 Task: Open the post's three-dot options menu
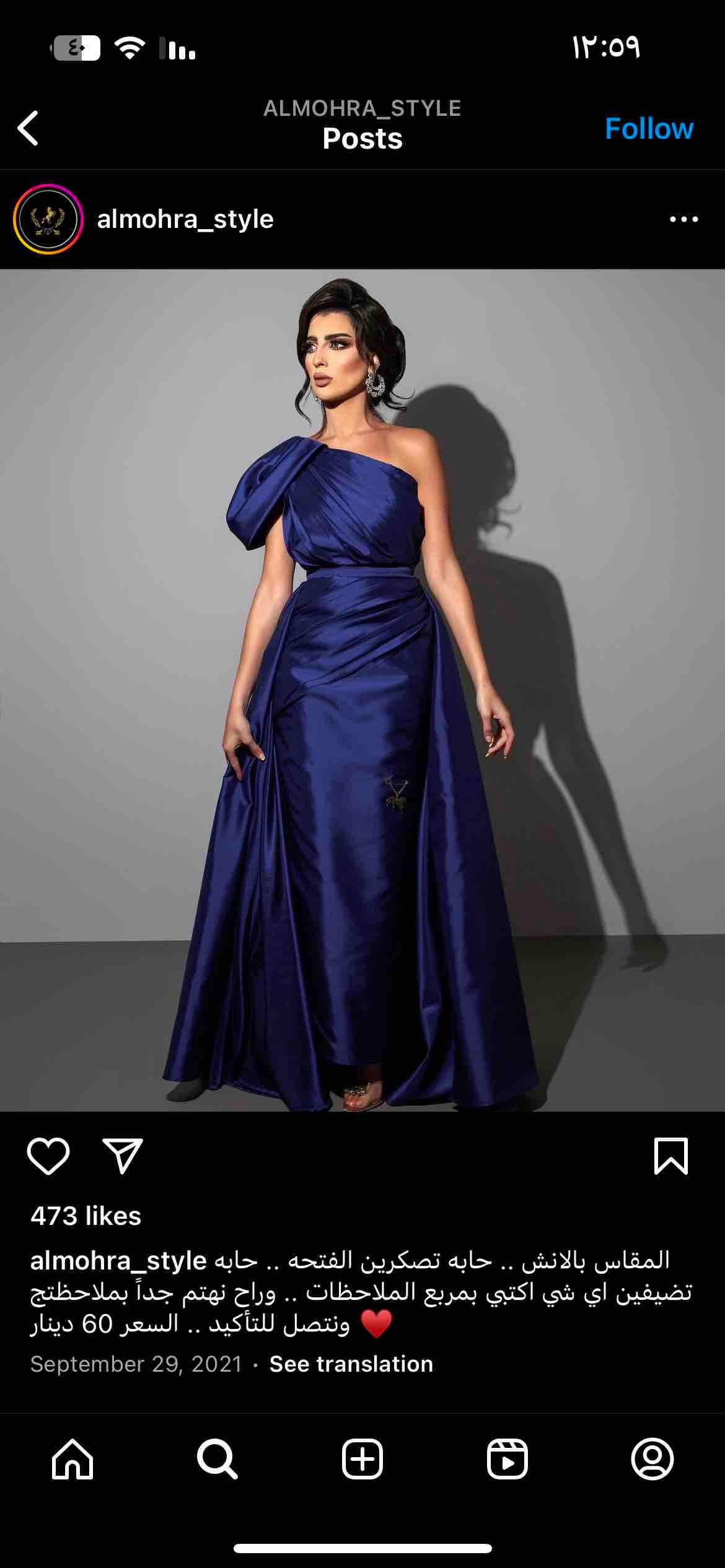[683, 219]
